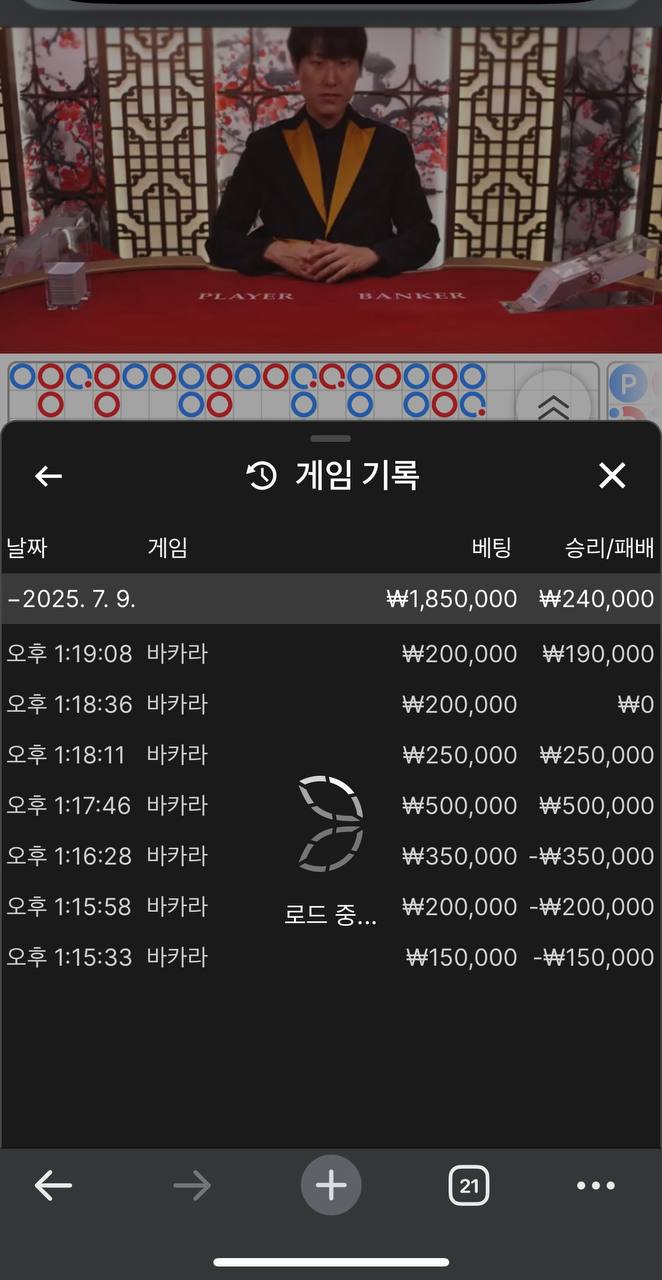This screenshot has width=662, height=1280.
Task: Go back from the 게임 기록 panel
Action: (x=48, y=476)
